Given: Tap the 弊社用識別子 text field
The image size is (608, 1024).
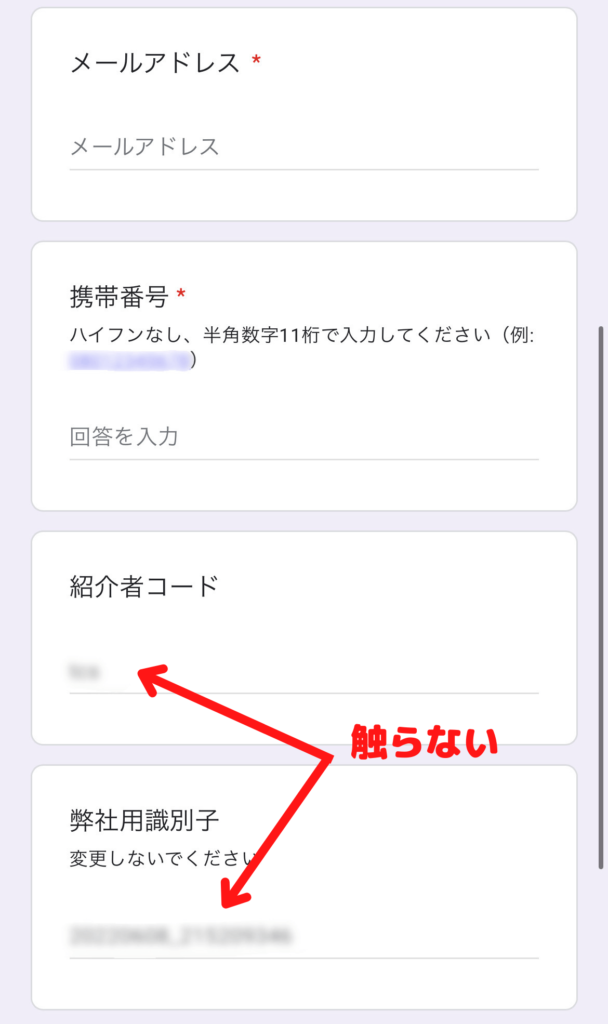Looking at the screenshot, I should [x=303, y=937].
